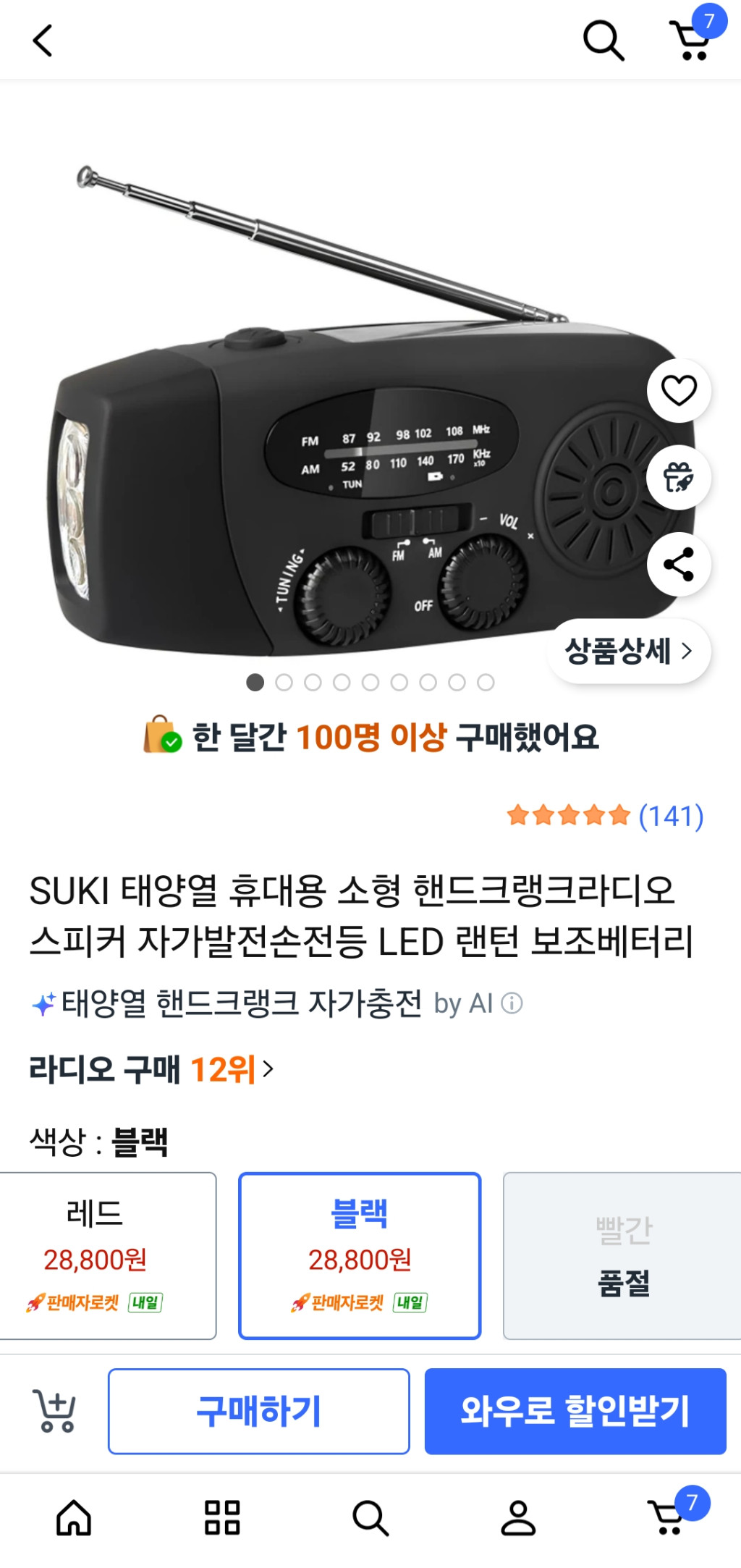Open the 141 reviews rating

tap(605, 816)
